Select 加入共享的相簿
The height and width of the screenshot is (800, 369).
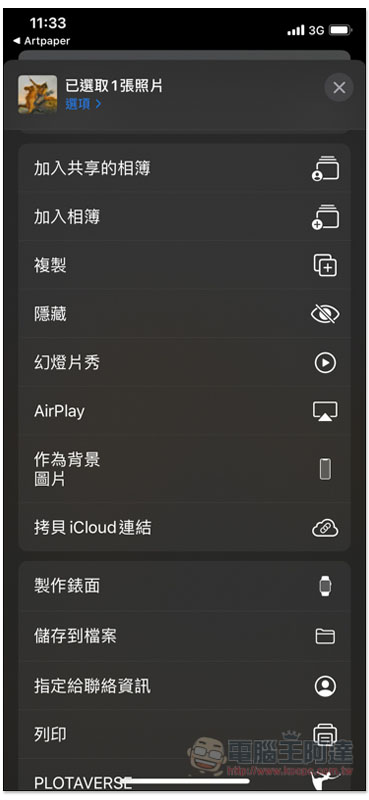coord(184,168)
